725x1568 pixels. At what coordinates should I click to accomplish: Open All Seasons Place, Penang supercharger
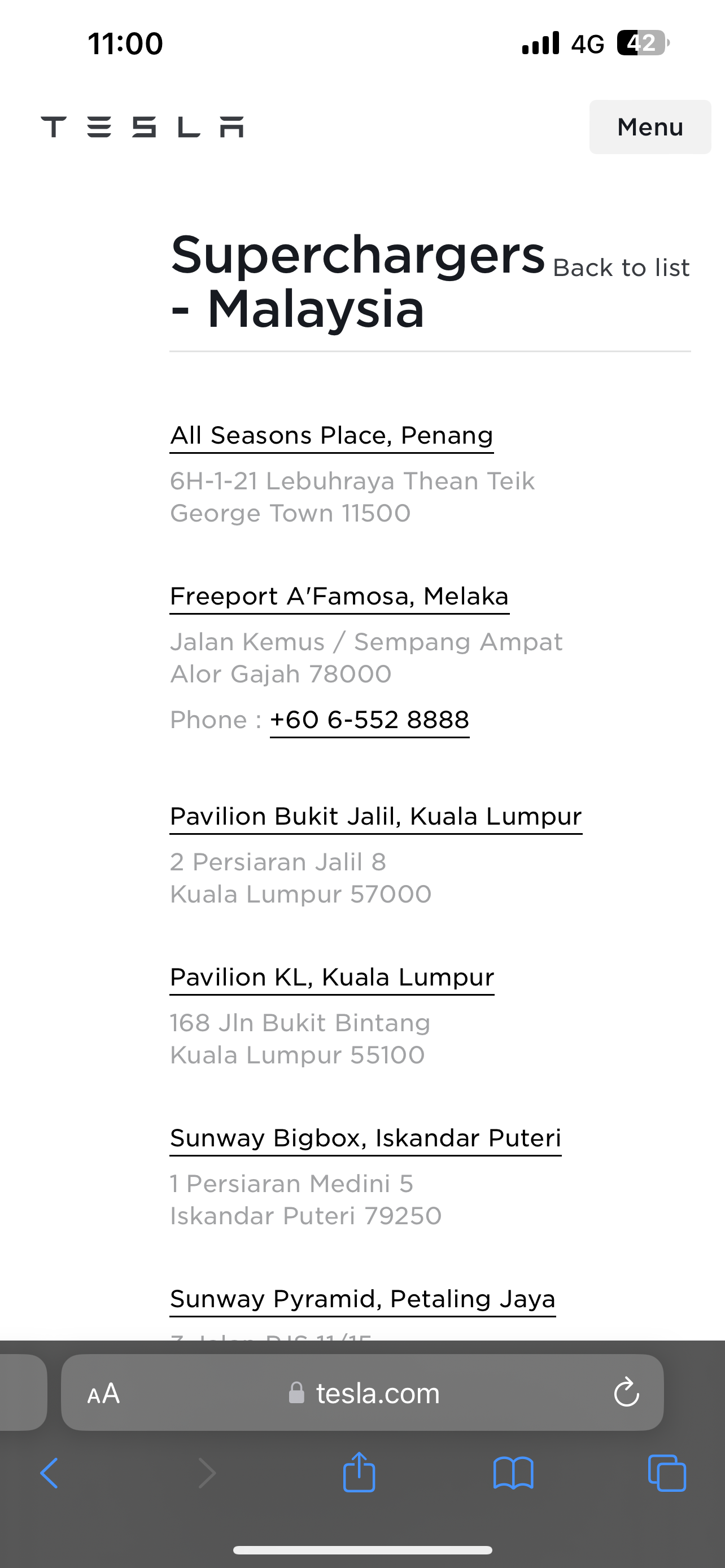click(x=332, y=436)
